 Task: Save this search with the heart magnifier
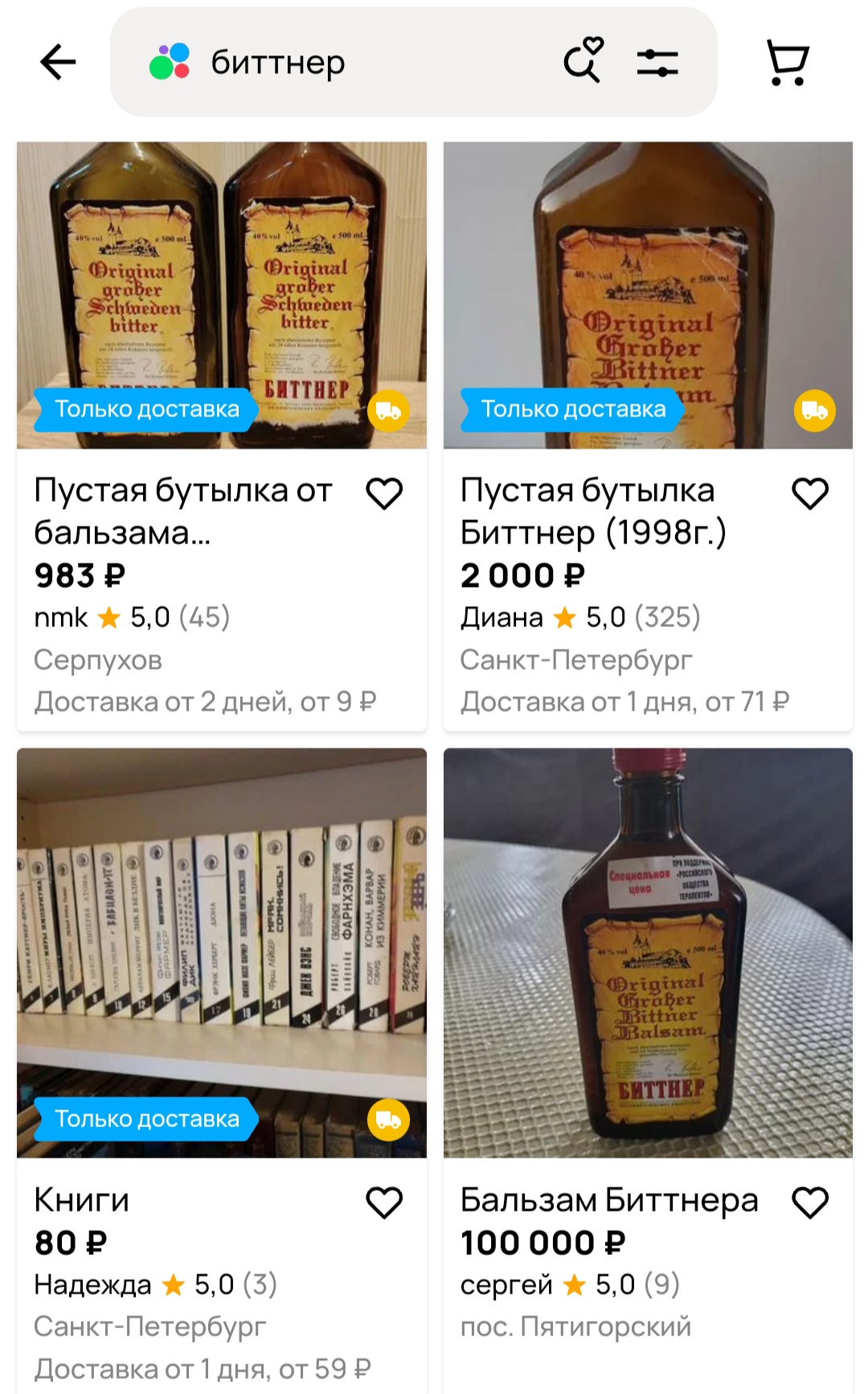[583, 60]
